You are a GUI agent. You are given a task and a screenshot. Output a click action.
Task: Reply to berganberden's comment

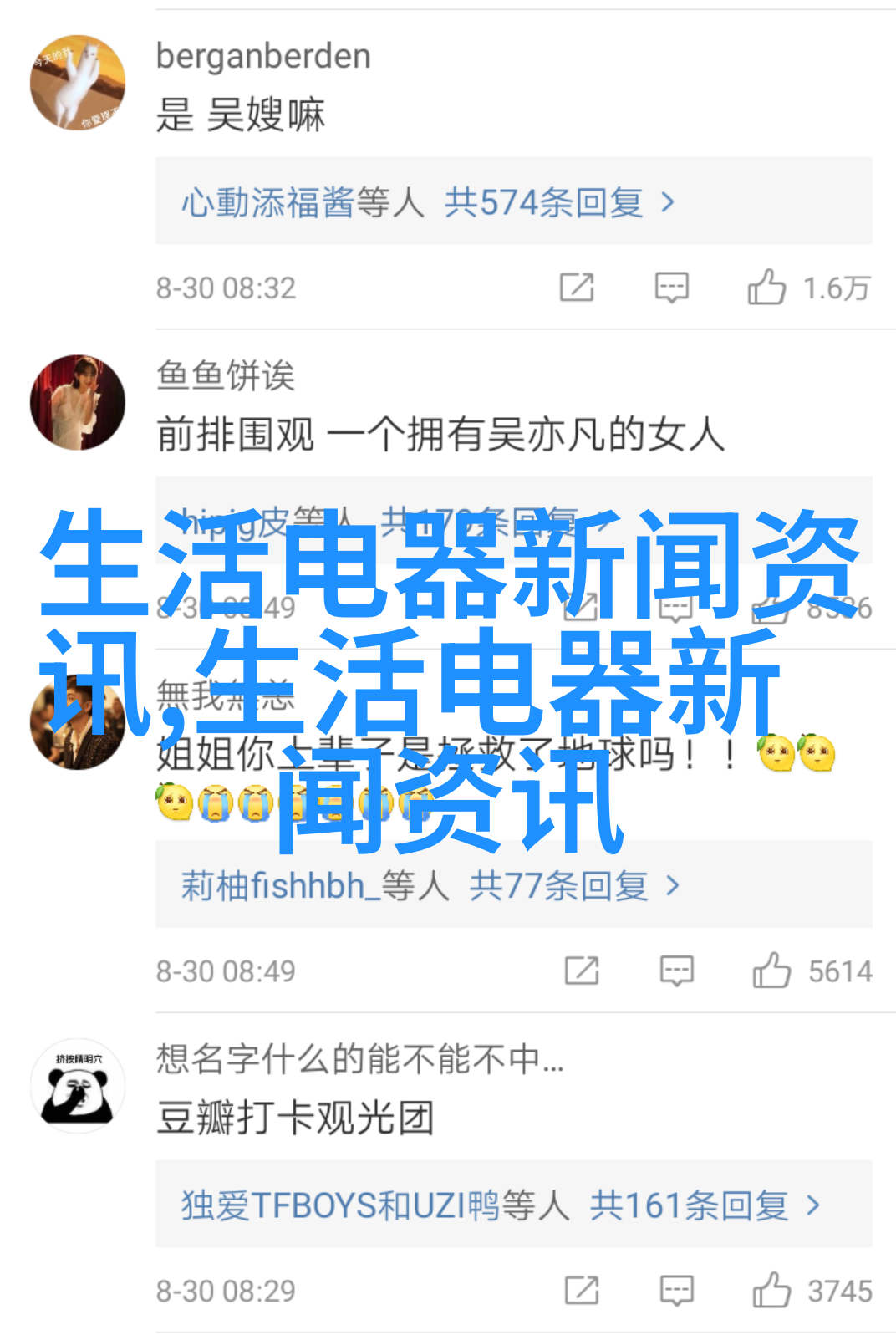pos(671,288)
